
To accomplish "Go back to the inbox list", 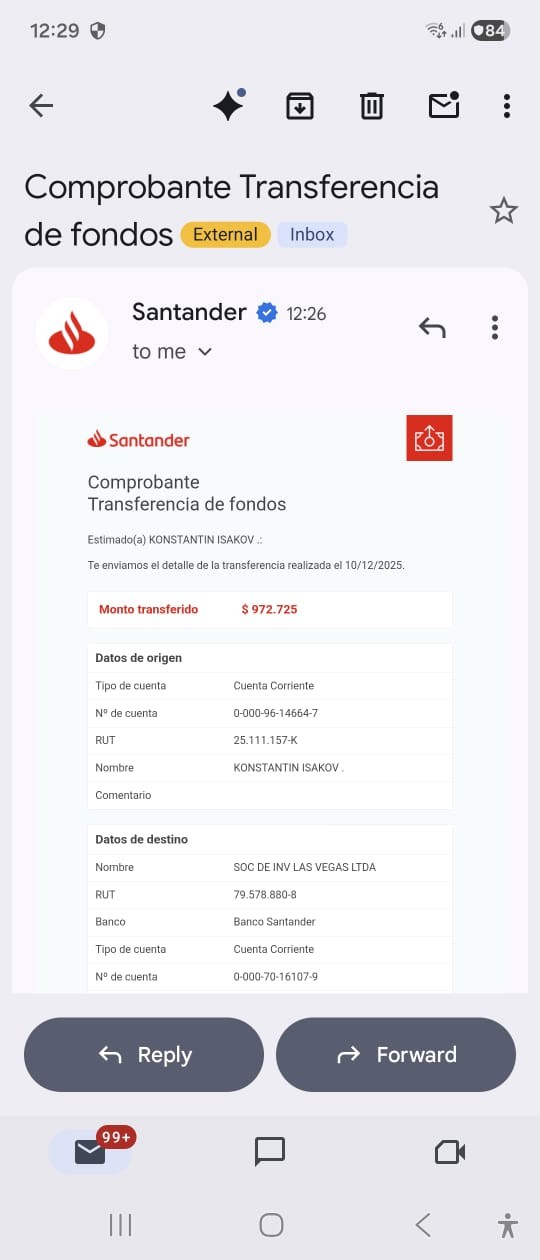I will point(41,105).
